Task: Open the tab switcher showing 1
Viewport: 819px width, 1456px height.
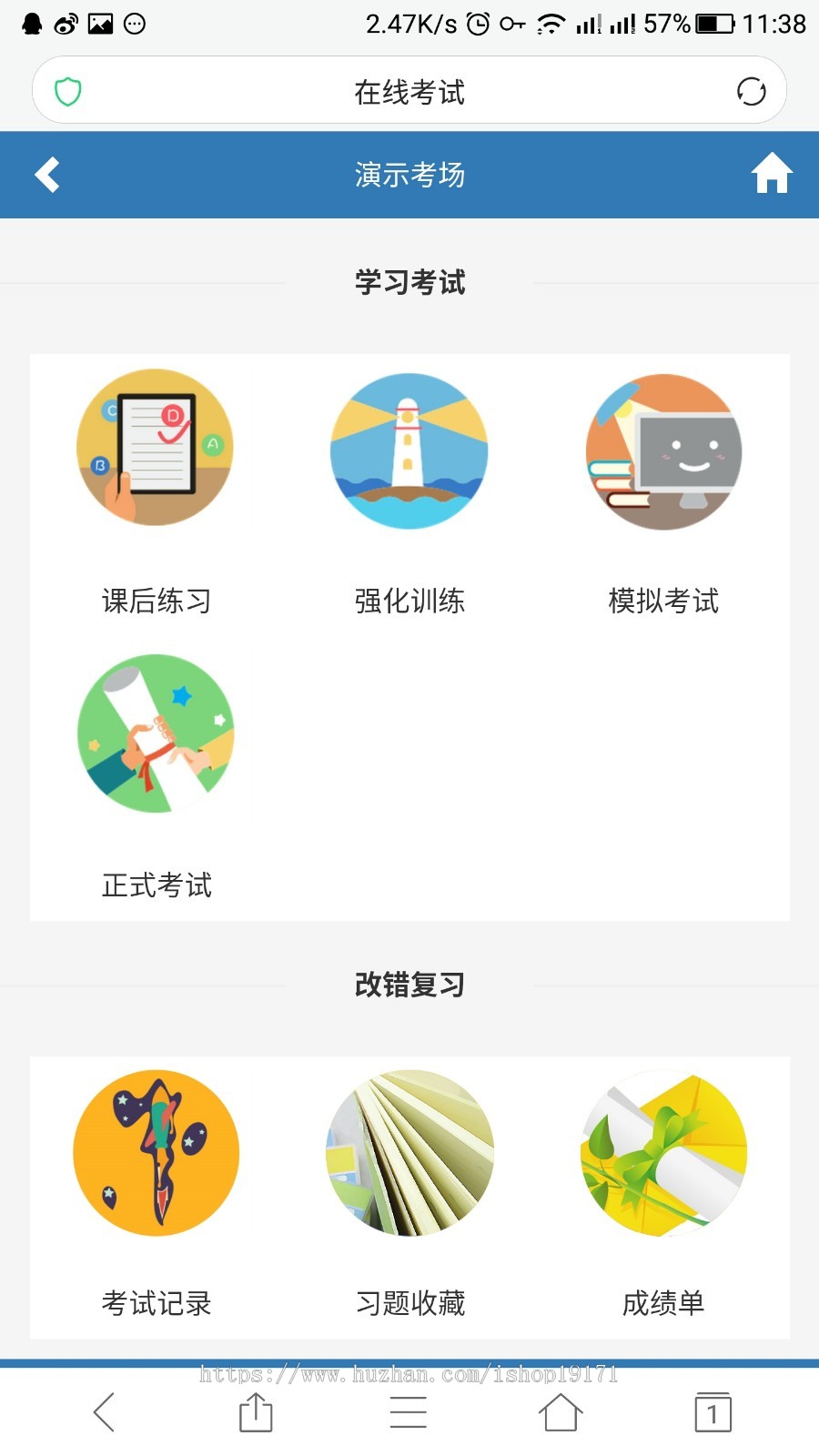Action: 713,1413
